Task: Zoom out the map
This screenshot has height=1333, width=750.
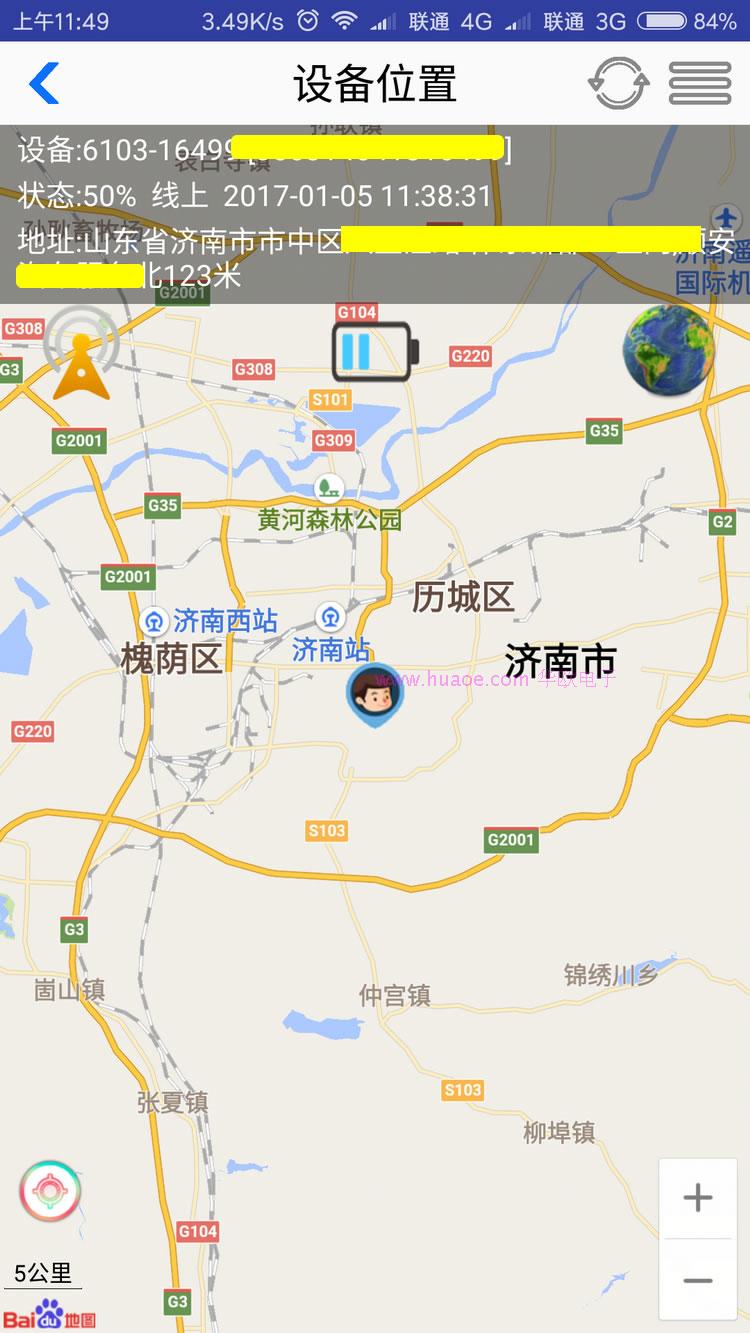Action: pyautogui.click(x=697, y=1280)
